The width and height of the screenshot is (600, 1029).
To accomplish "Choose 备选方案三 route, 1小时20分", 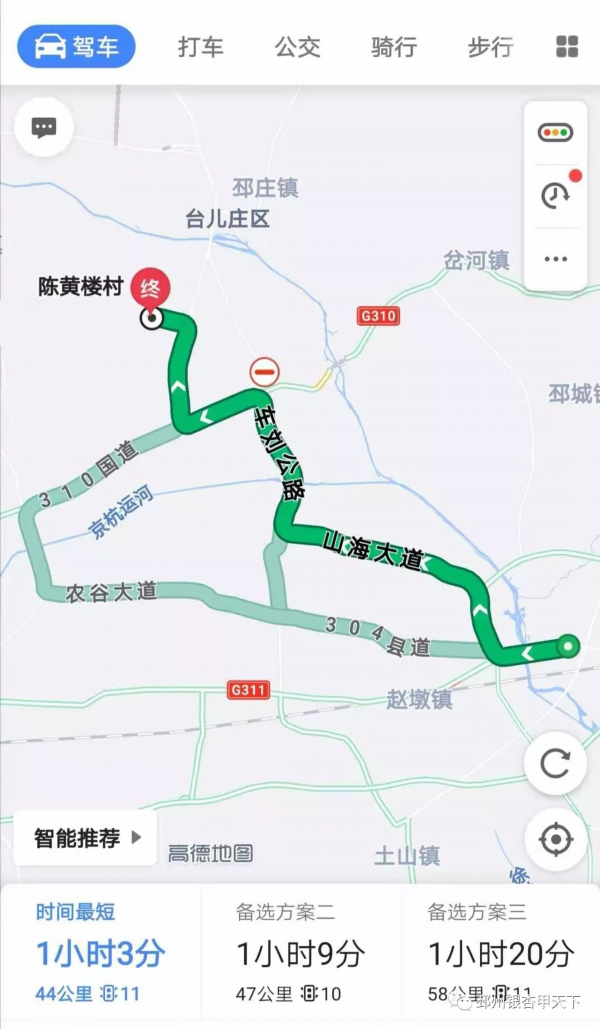I will pos(500,950).
